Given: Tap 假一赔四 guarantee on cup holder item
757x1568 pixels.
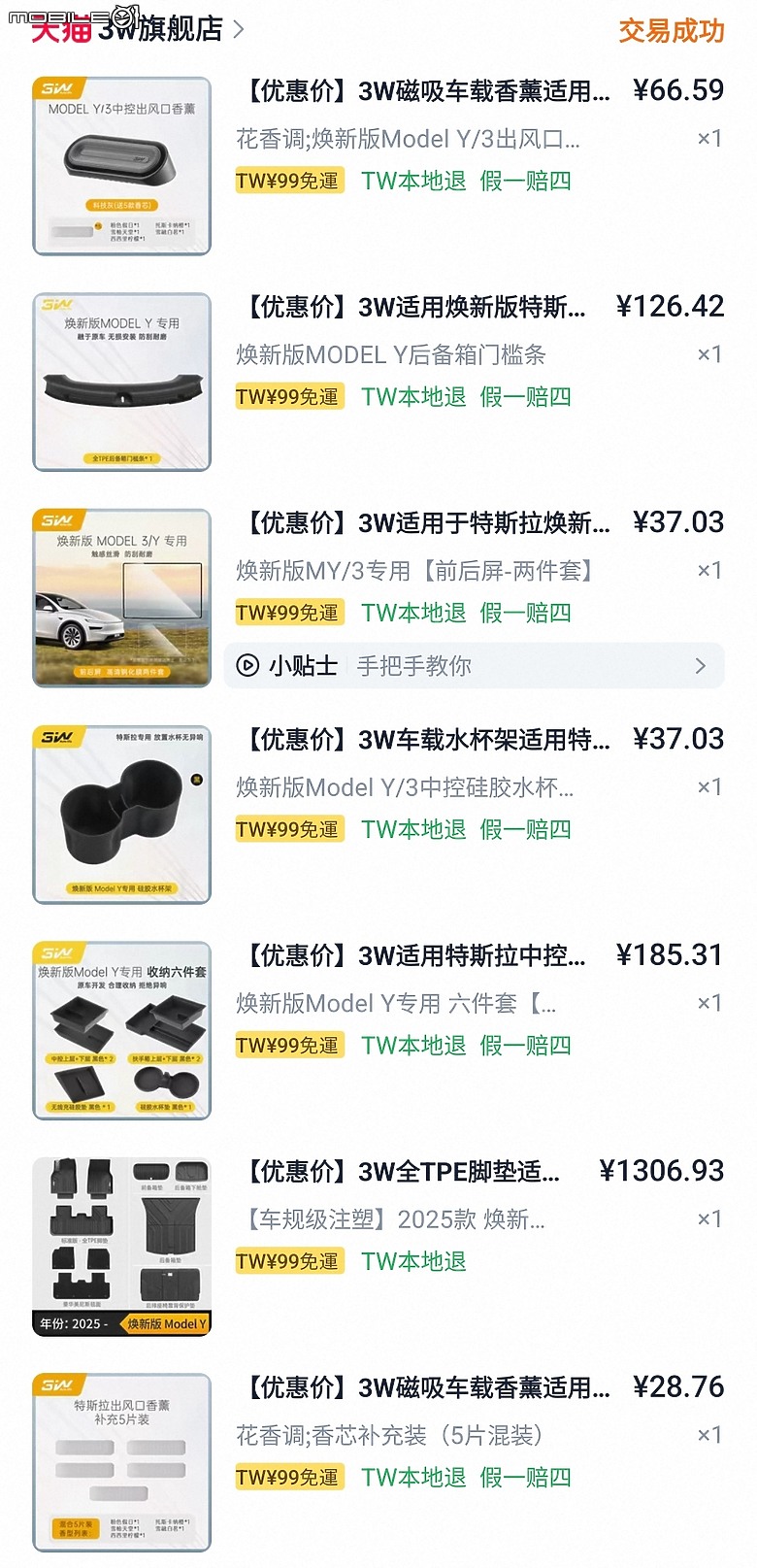Looking at the screenshot, I should tap(525, 829).
